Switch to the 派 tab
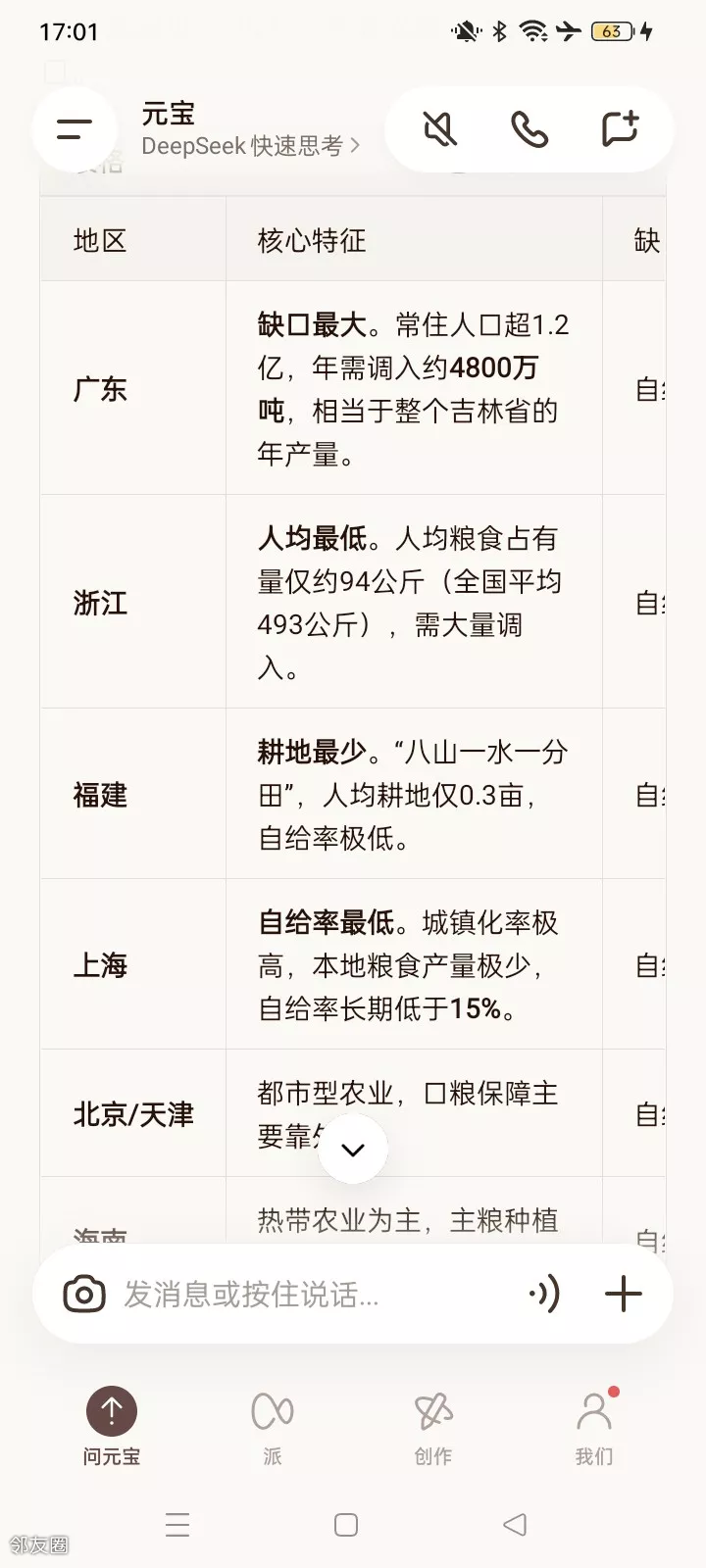Viewport: 706px width, 1568px height. click(x=273, y=1424)
